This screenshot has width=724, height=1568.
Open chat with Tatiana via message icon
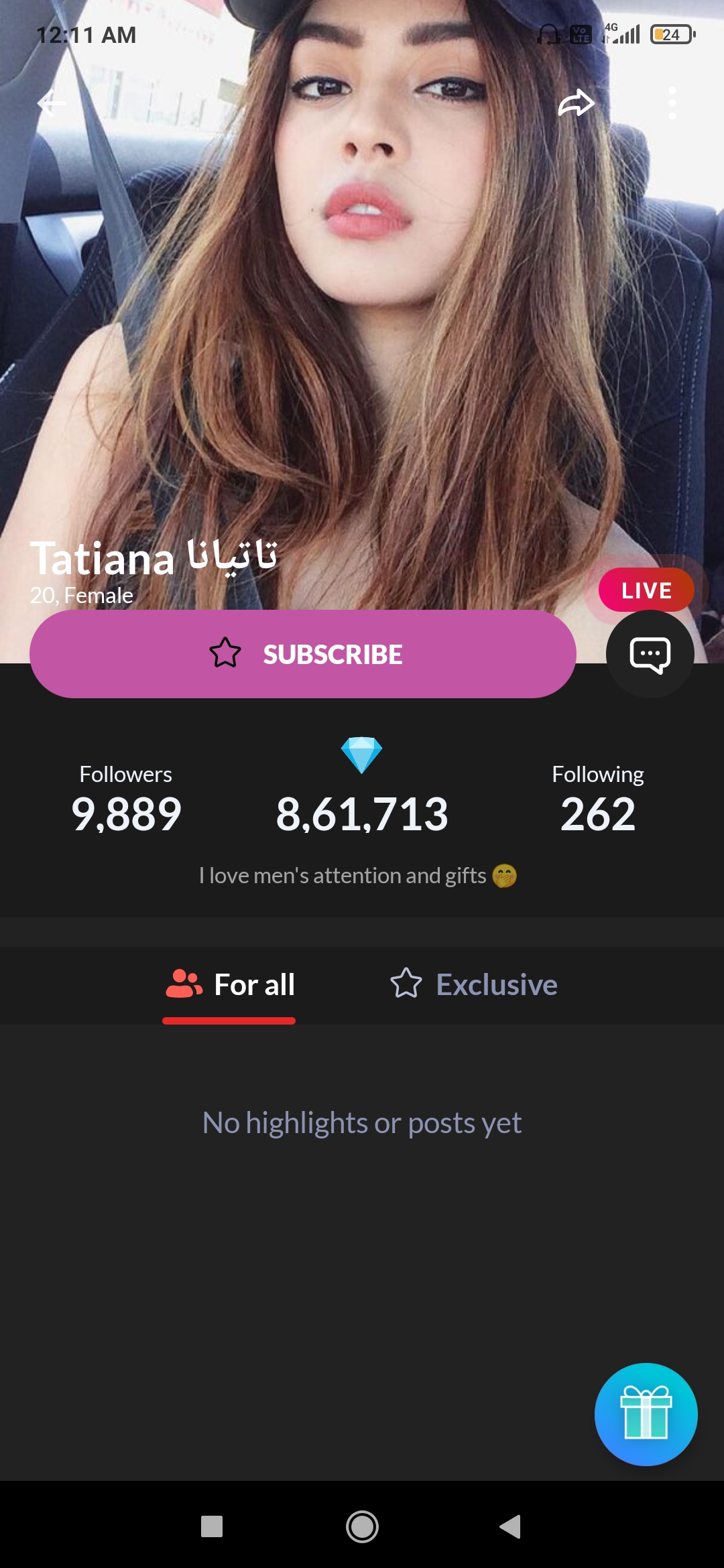[x=648, y=653]
